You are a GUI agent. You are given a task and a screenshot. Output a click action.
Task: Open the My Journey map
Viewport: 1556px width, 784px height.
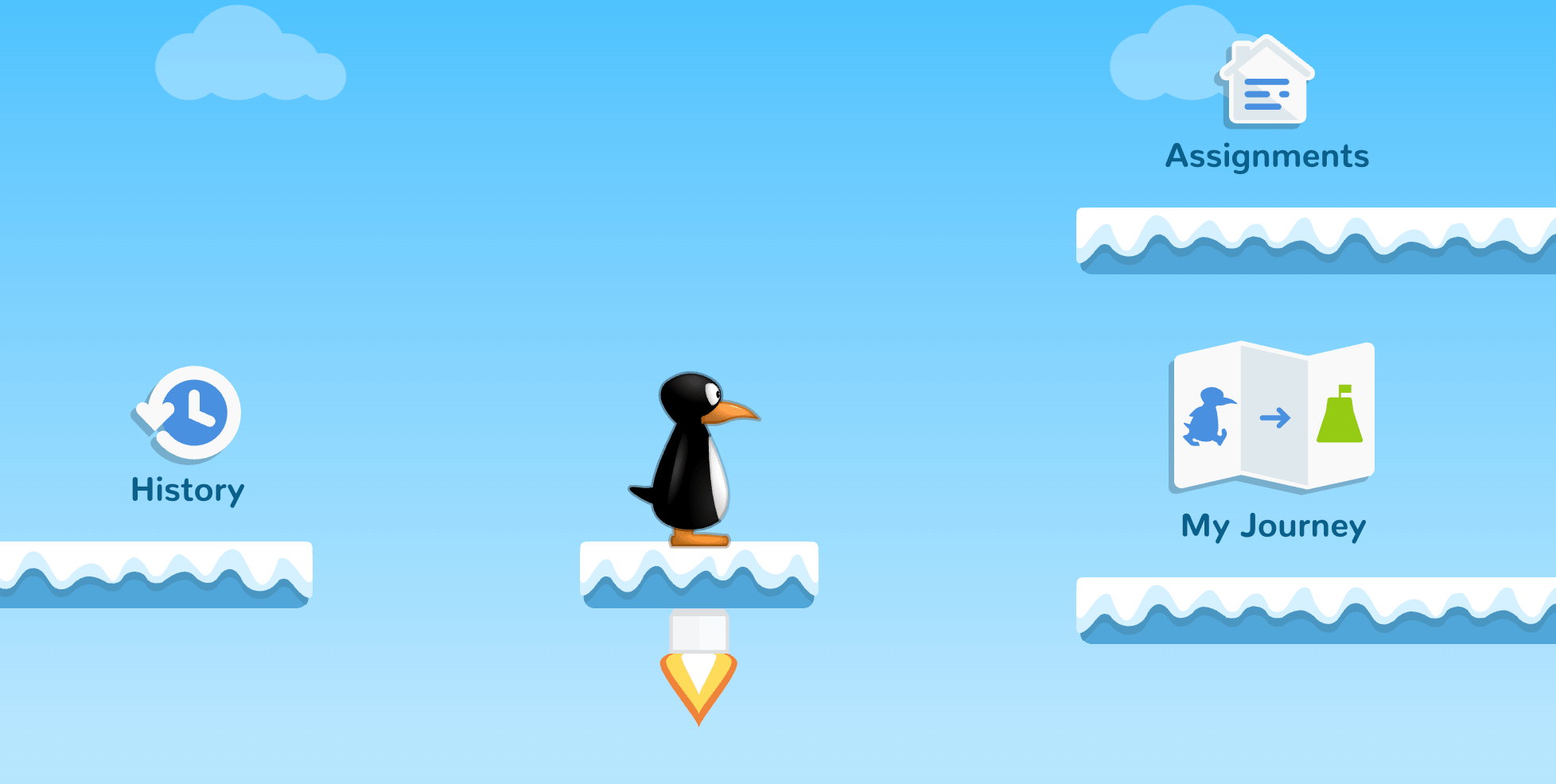tap(1273, 417)
